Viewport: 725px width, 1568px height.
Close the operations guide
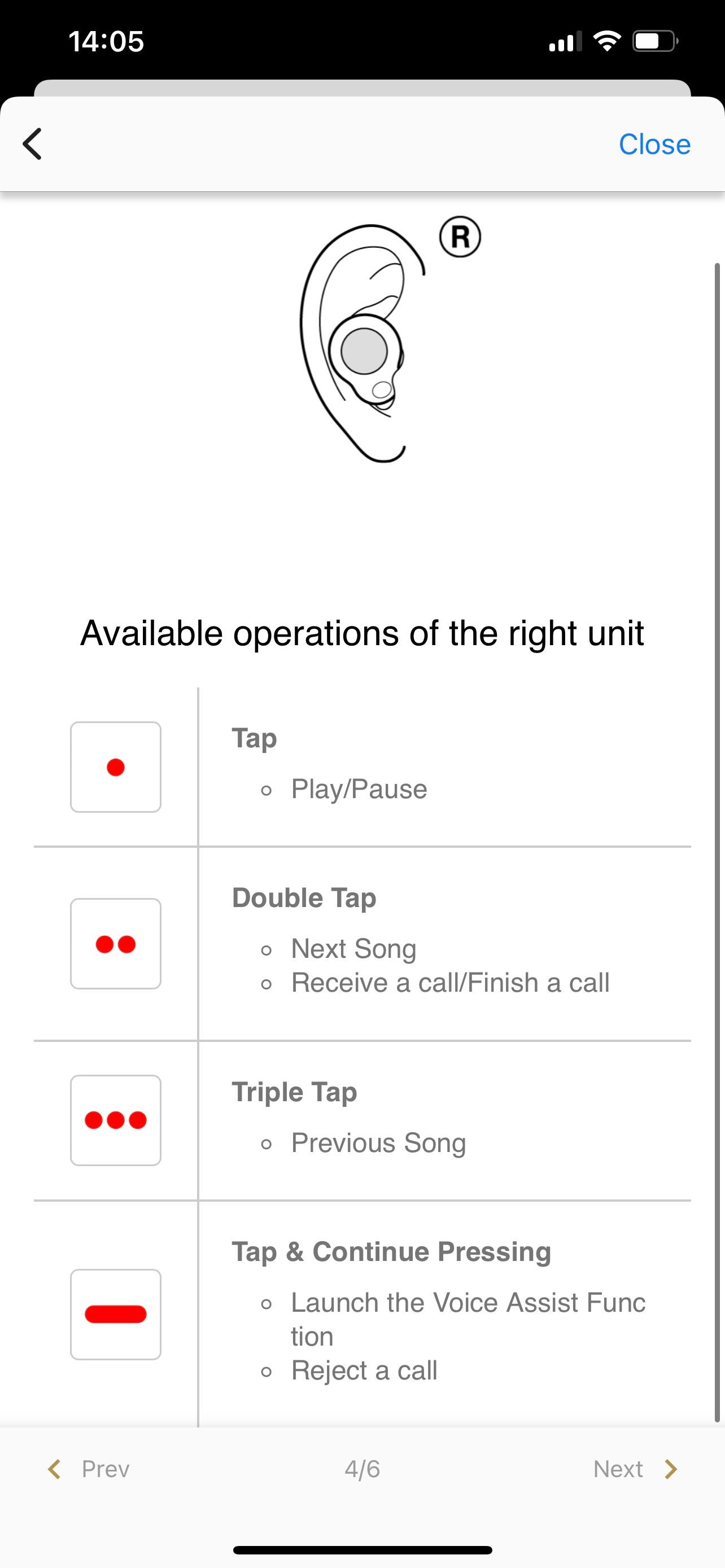654,145
